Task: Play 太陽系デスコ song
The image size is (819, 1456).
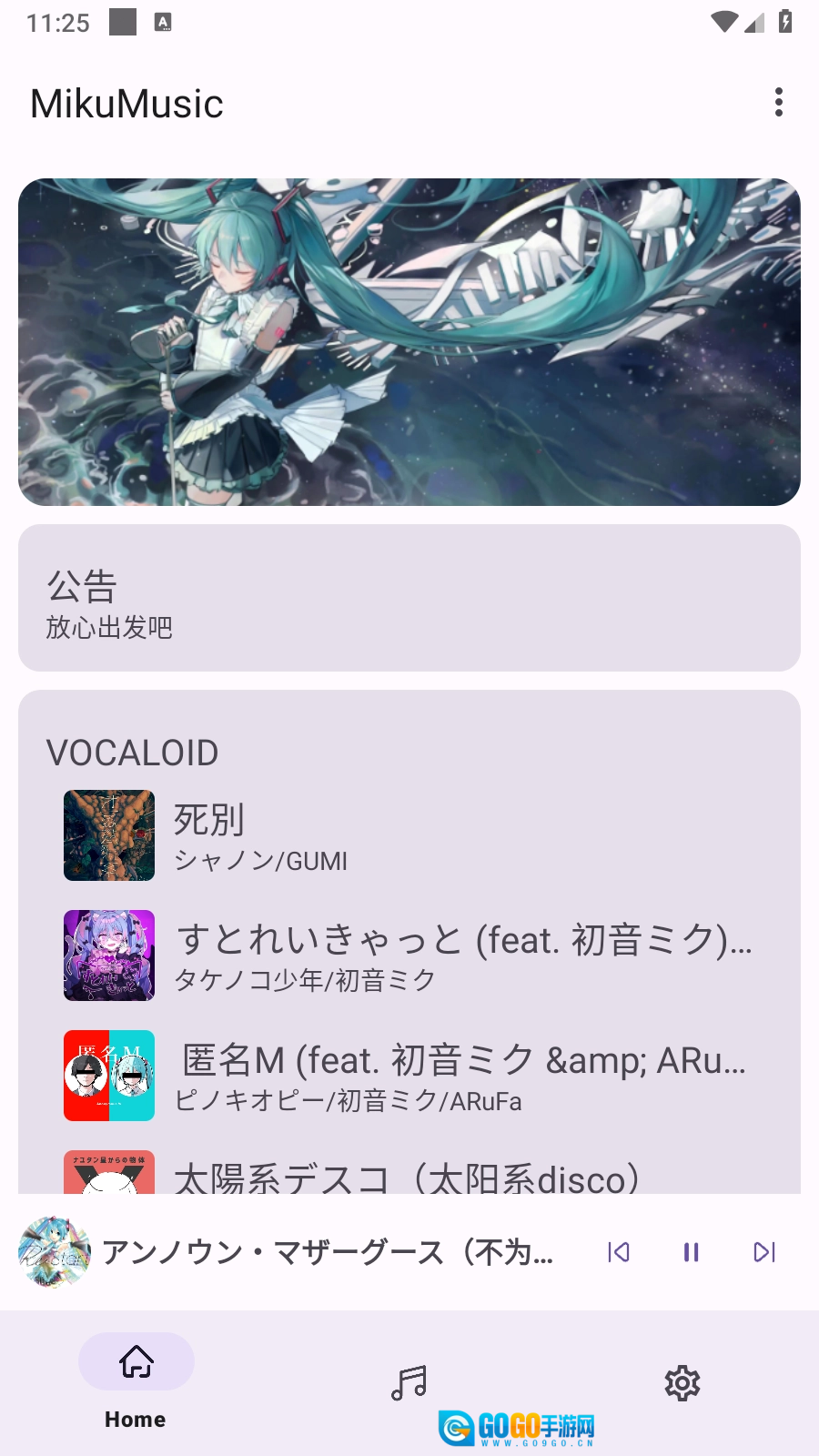Action: point(409,1174)
